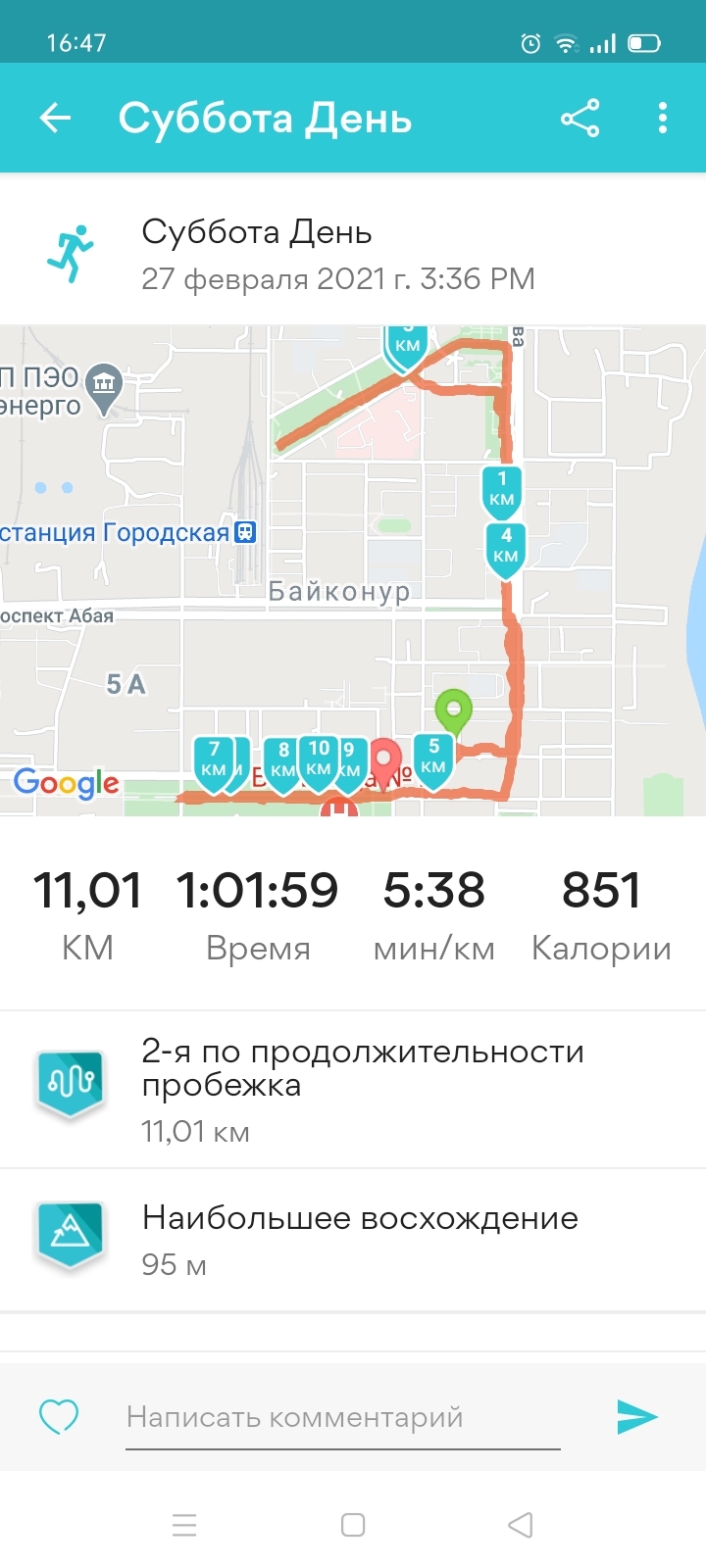Screen dimensions: 706x1568
Task: Like this workout with the heart icon
Action: [x=58, y=1416]
